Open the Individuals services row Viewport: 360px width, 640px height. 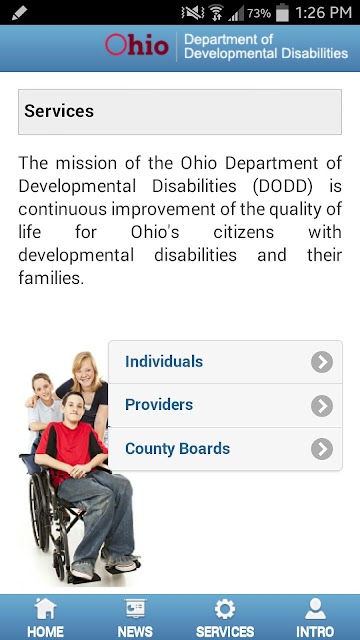[225, 362]
